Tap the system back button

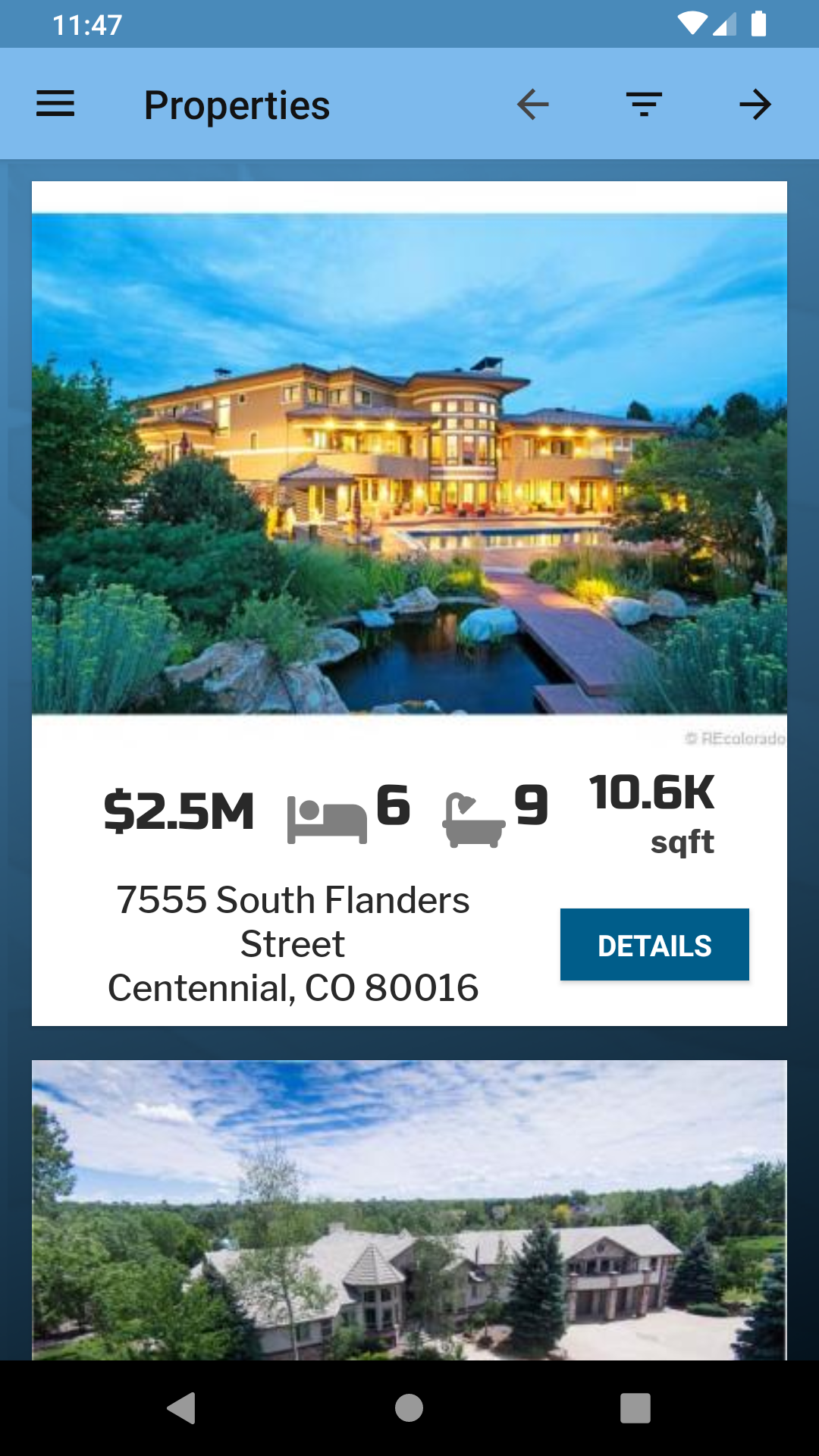182,1408
